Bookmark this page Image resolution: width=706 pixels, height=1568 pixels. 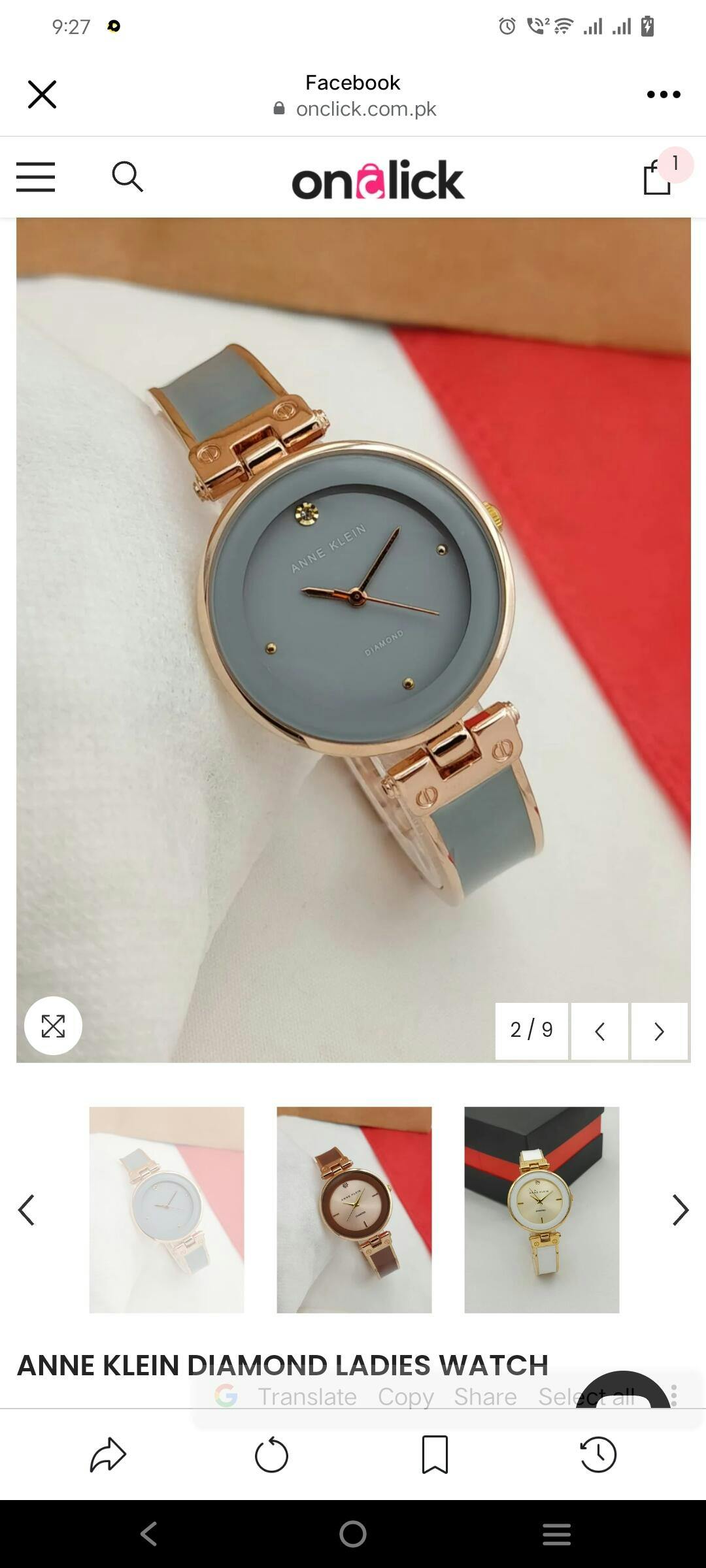tap(435, 1455)
